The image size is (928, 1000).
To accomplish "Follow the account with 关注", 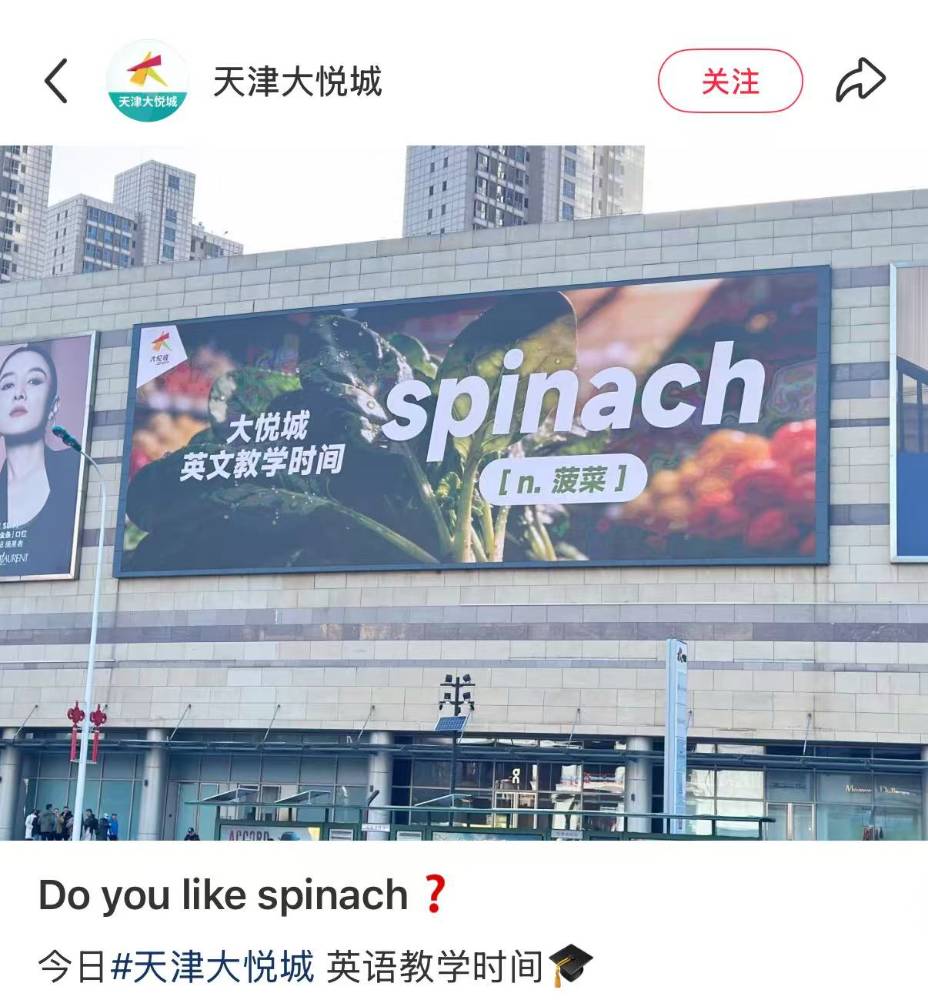I will click(x=729, y=81).
